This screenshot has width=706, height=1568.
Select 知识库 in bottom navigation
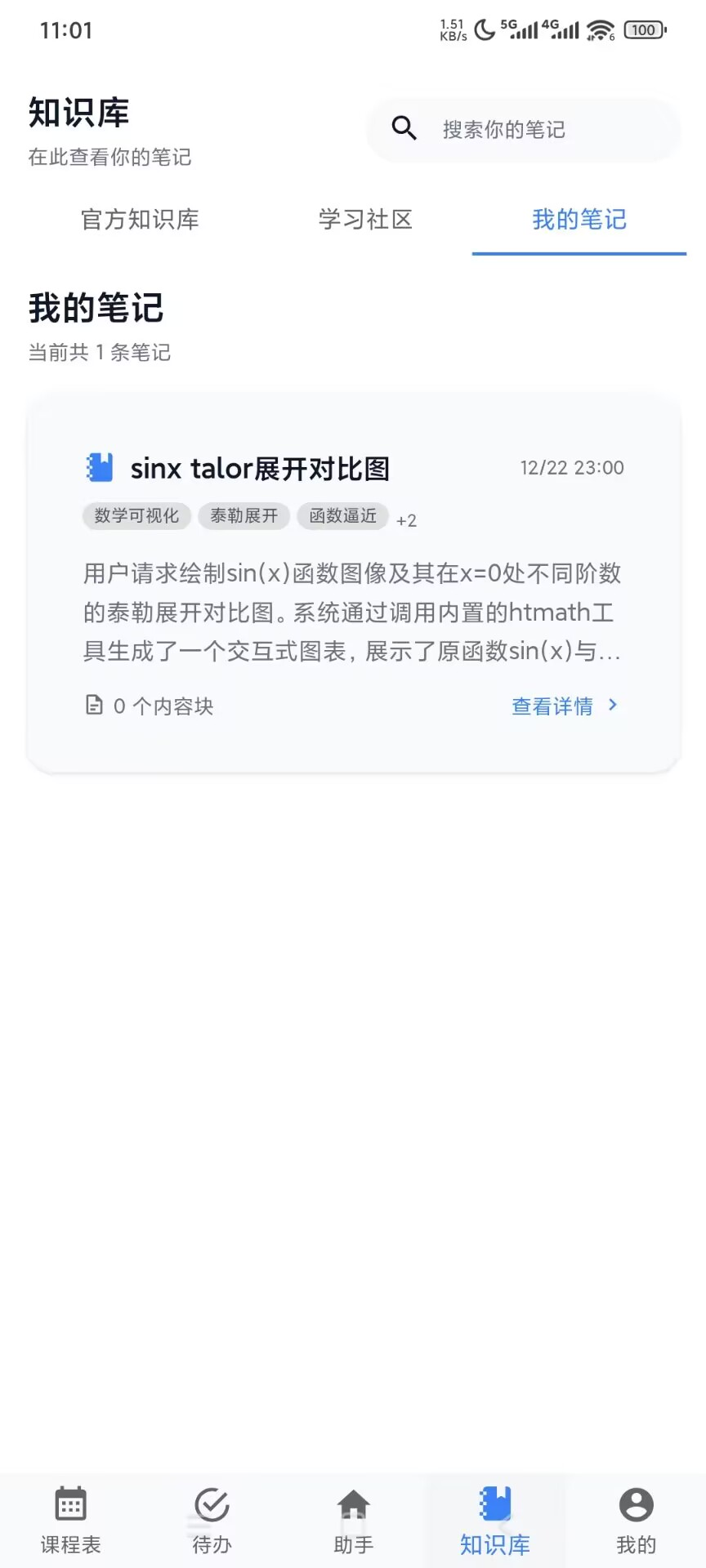coord(494,1520)
